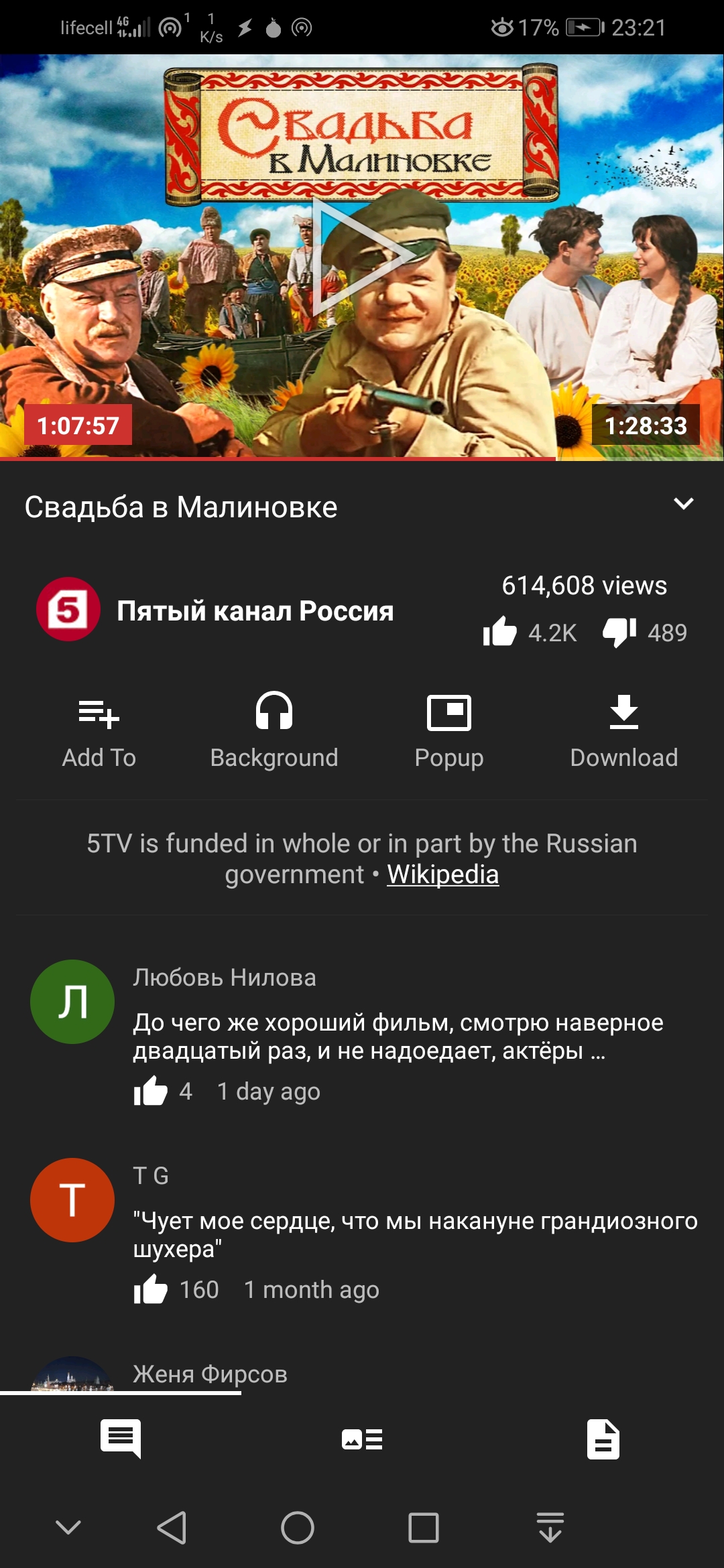
Task: Open the Wikipedia link about 5TV
Action: pos(443,874)
